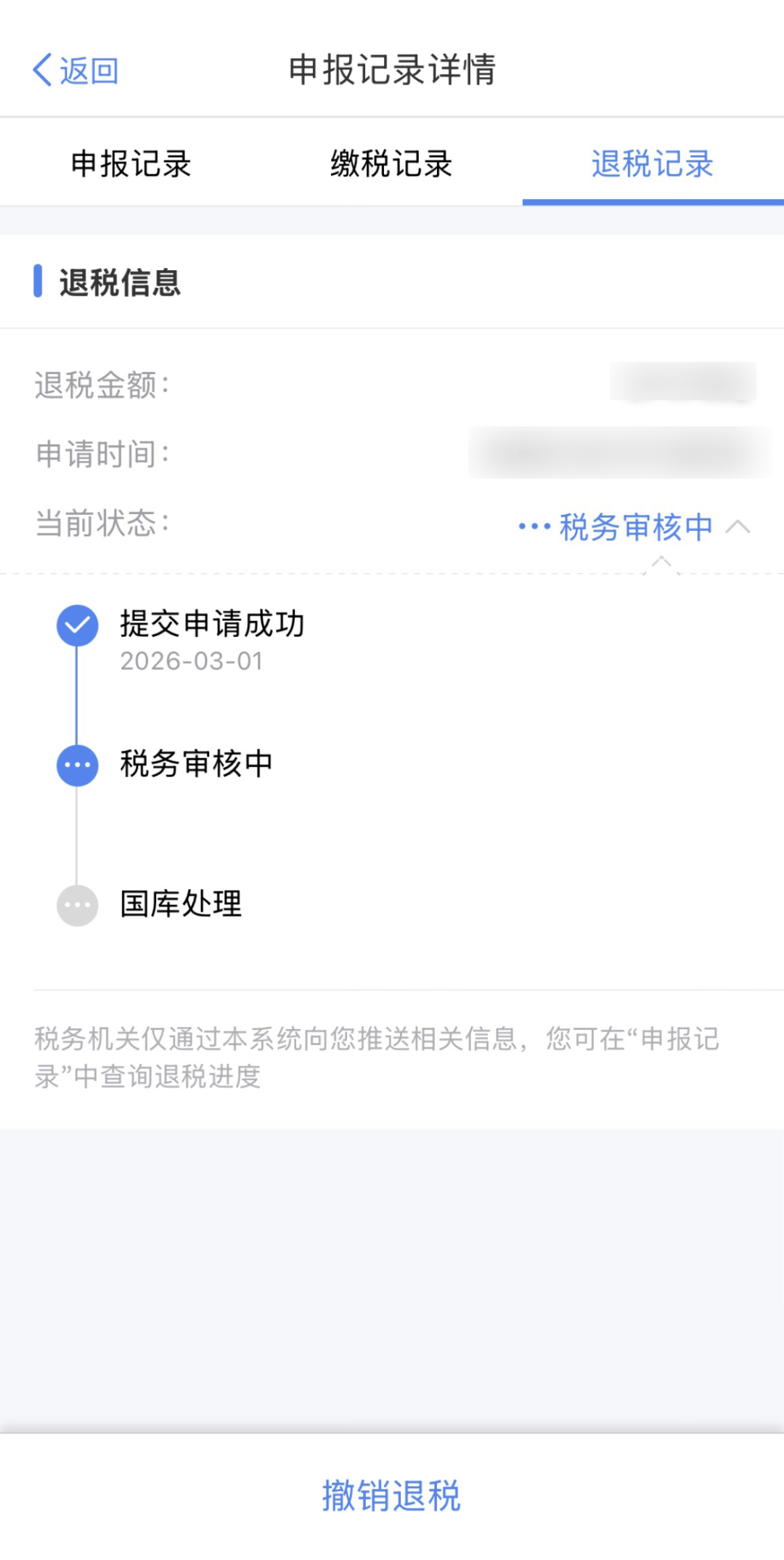Click the completed checkmark icon beside 提交申请成功
Screen dimensions: 784x1560
pyautogui.click(x=76, y=625)
